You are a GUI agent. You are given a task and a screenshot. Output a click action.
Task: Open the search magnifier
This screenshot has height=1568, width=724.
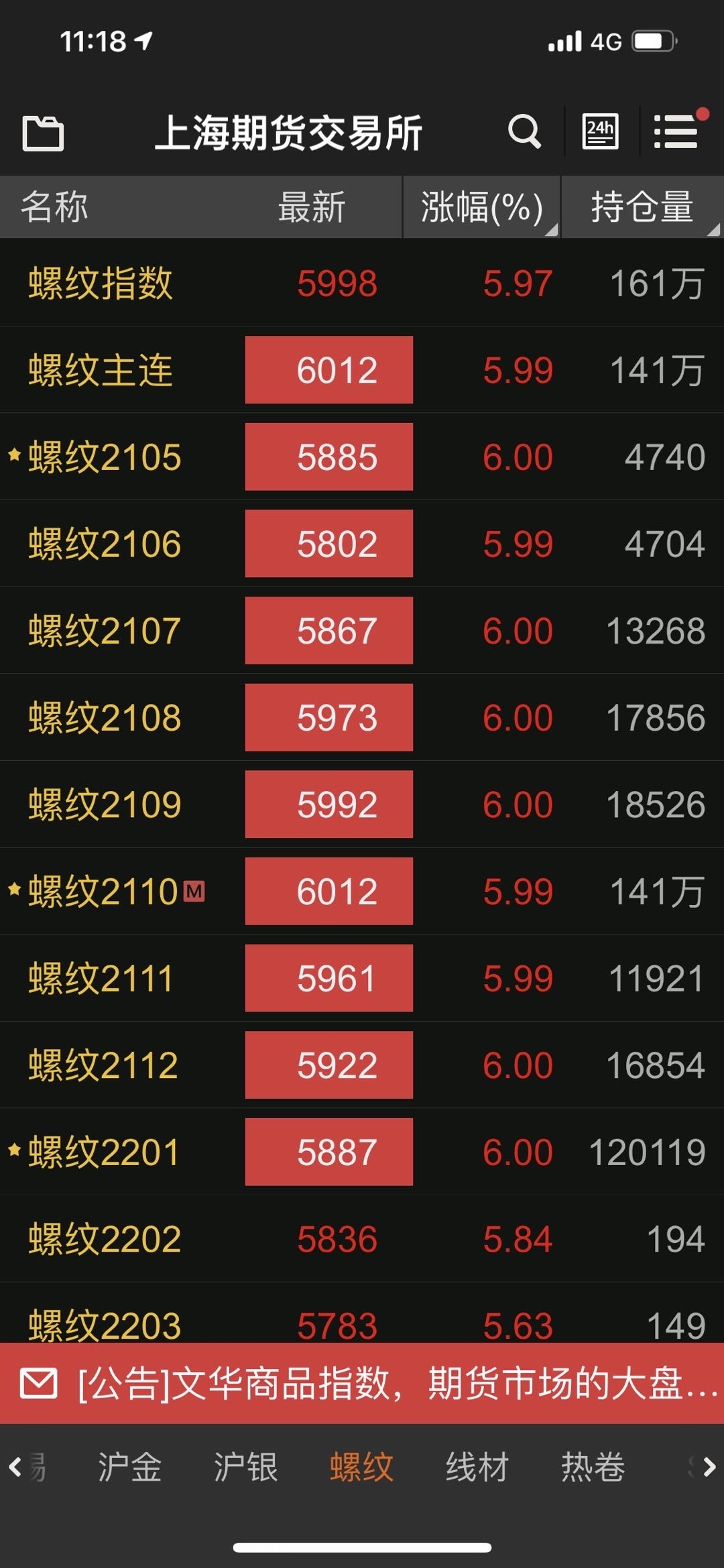(524, 131)
